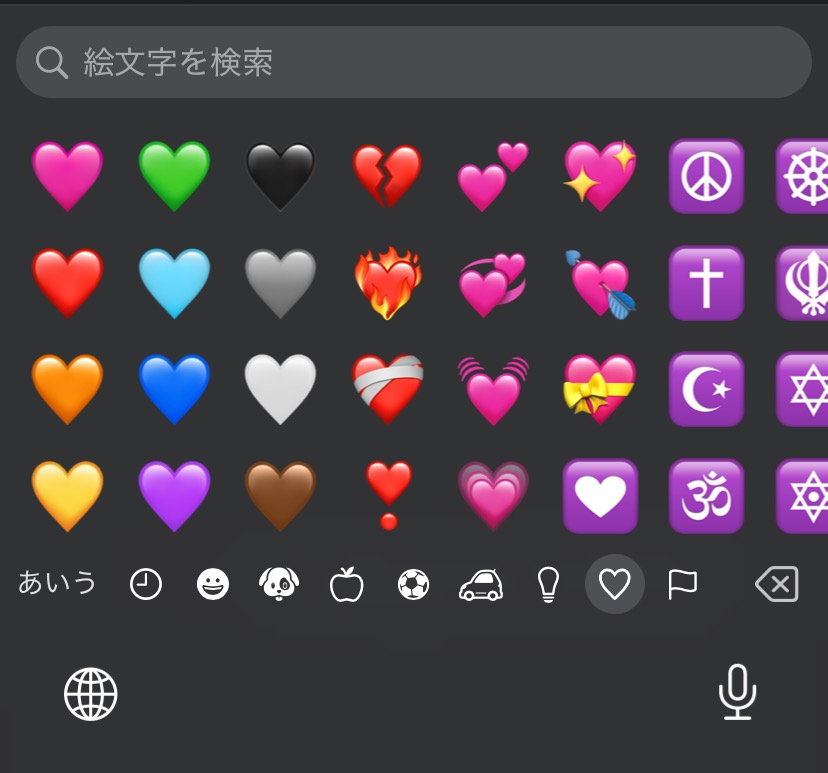Insert the star and crescent emoji

pyautogui.click(x=706, y=389)
